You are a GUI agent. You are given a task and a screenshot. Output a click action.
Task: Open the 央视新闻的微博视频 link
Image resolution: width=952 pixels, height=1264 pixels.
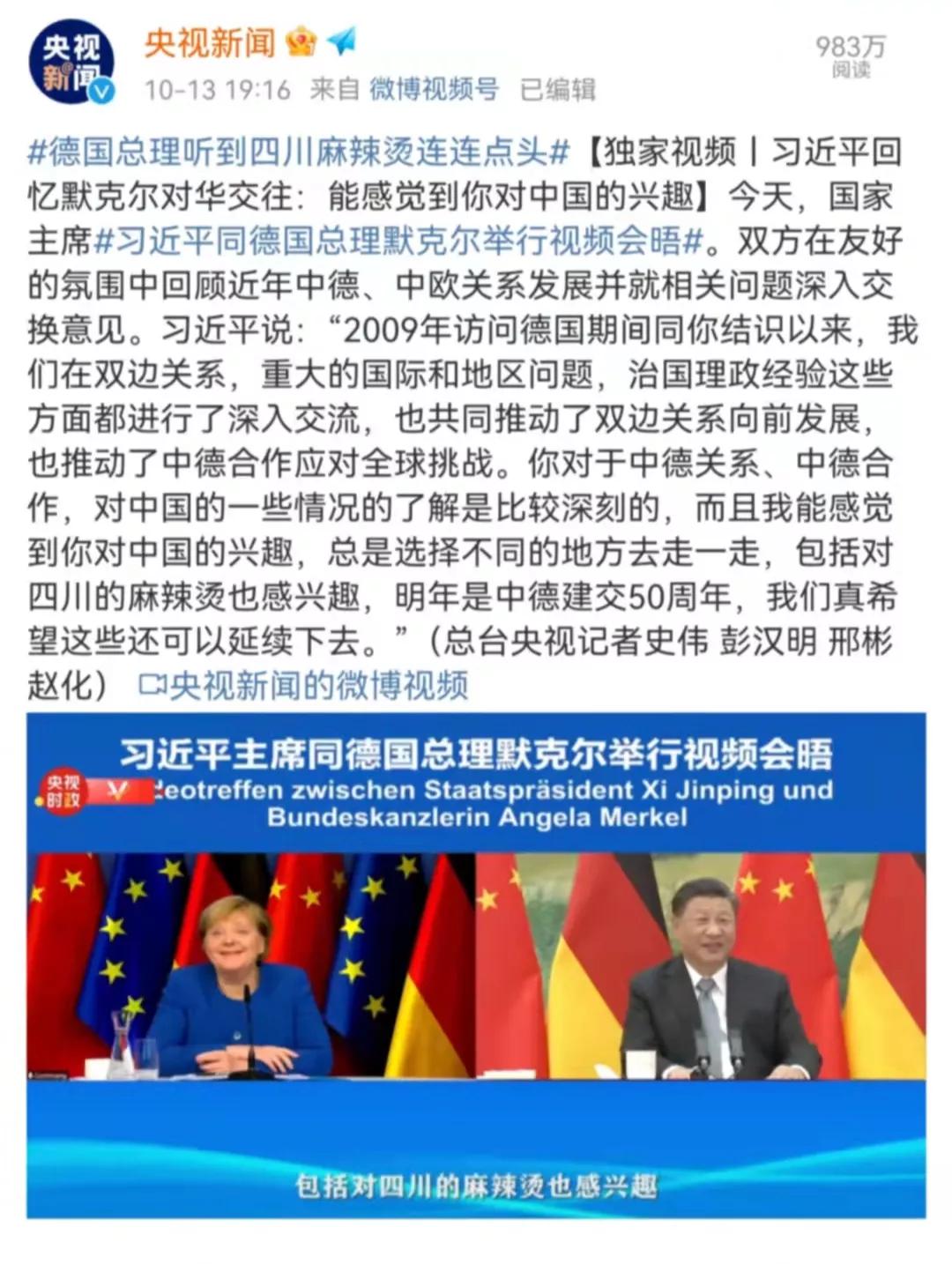[x=304, y=686]
